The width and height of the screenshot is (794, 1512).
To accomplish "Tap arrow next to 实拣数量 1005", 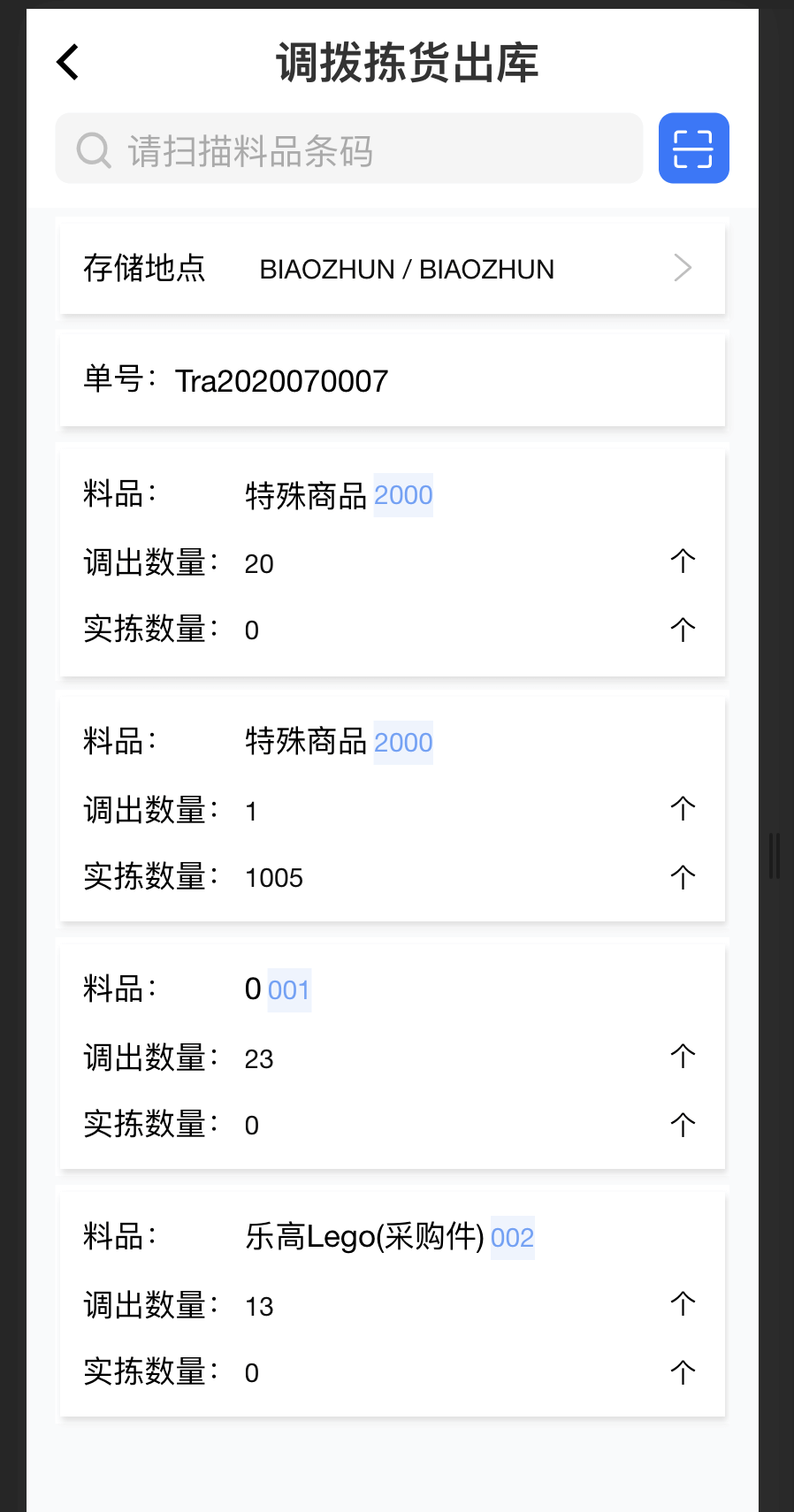I will point(682,877).
